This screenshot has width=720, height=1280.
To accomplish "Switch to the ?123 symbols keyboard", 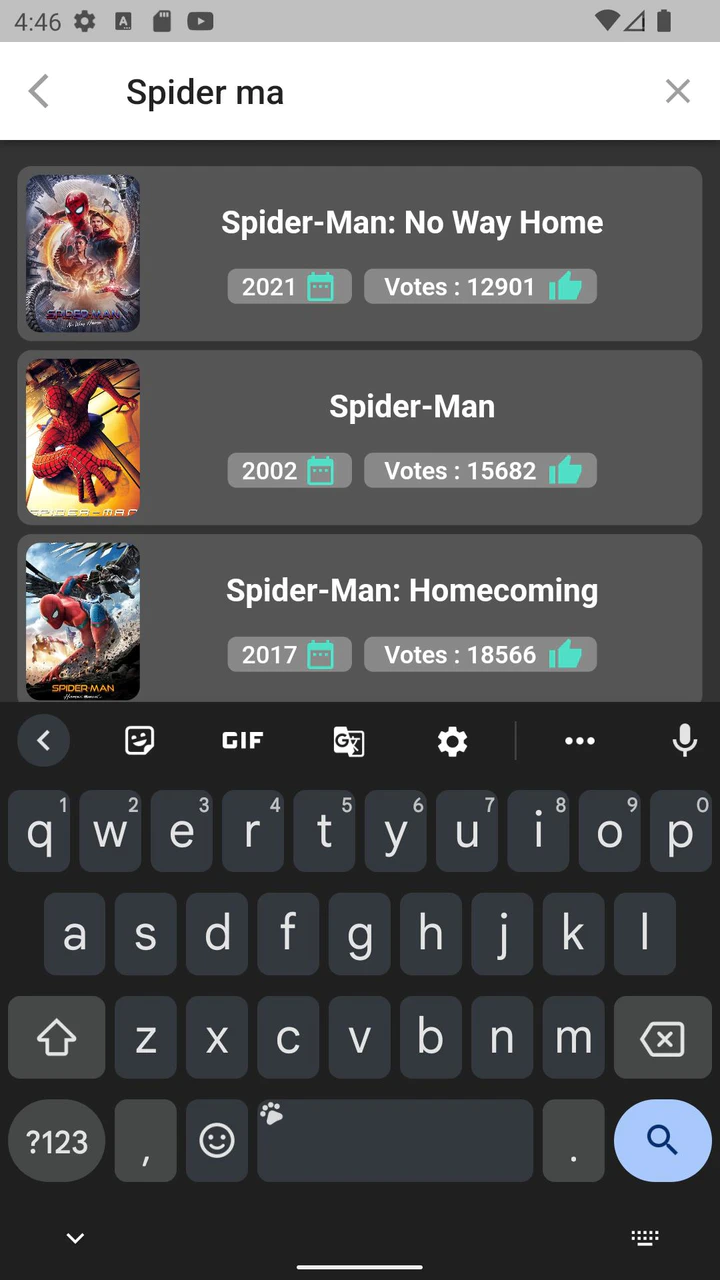I will pos(57,1140).
